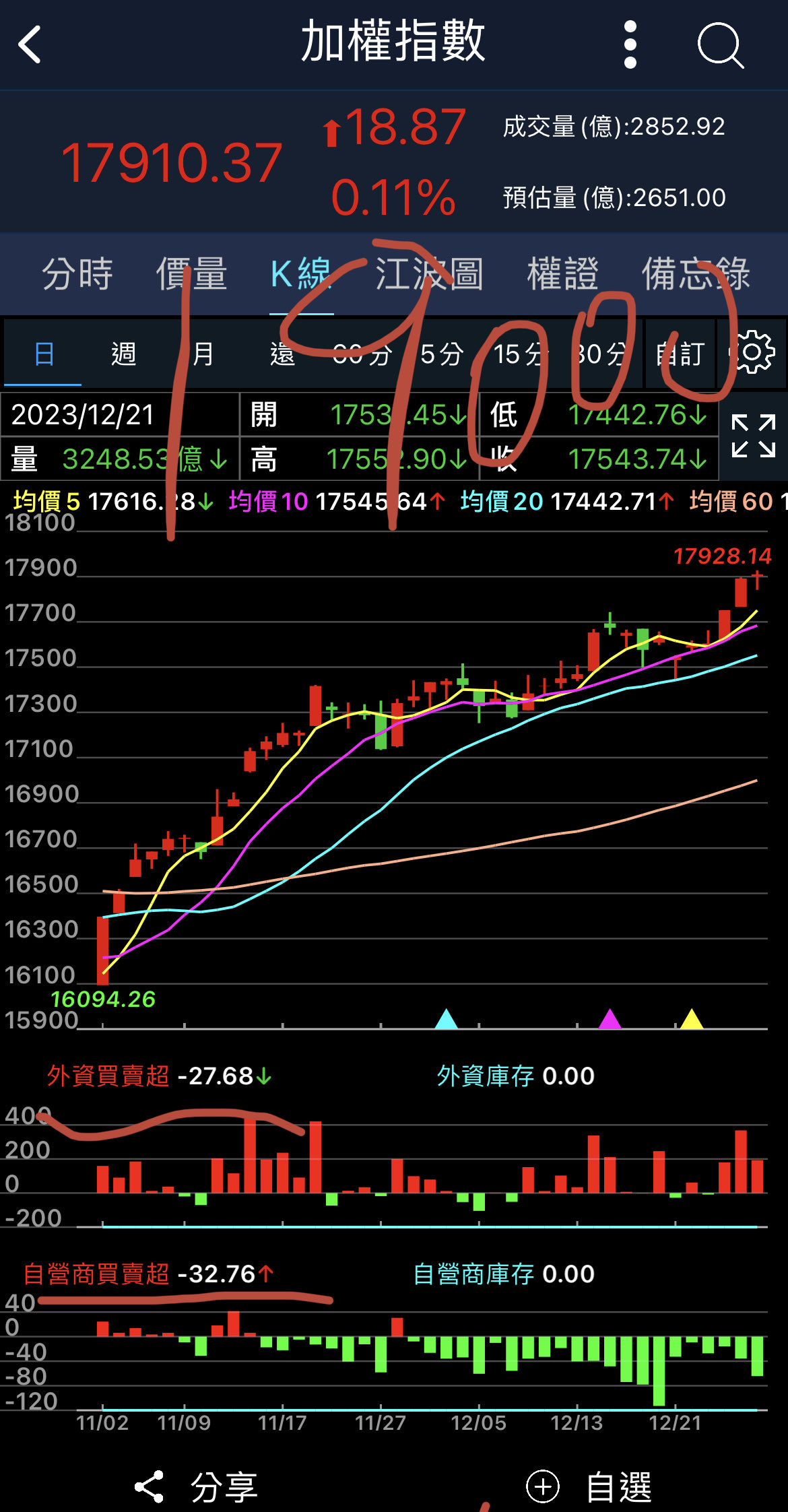Add the index to 自選 watchlist
The height and width of the screenshot is (1512, 788).
coord(590,1486)
